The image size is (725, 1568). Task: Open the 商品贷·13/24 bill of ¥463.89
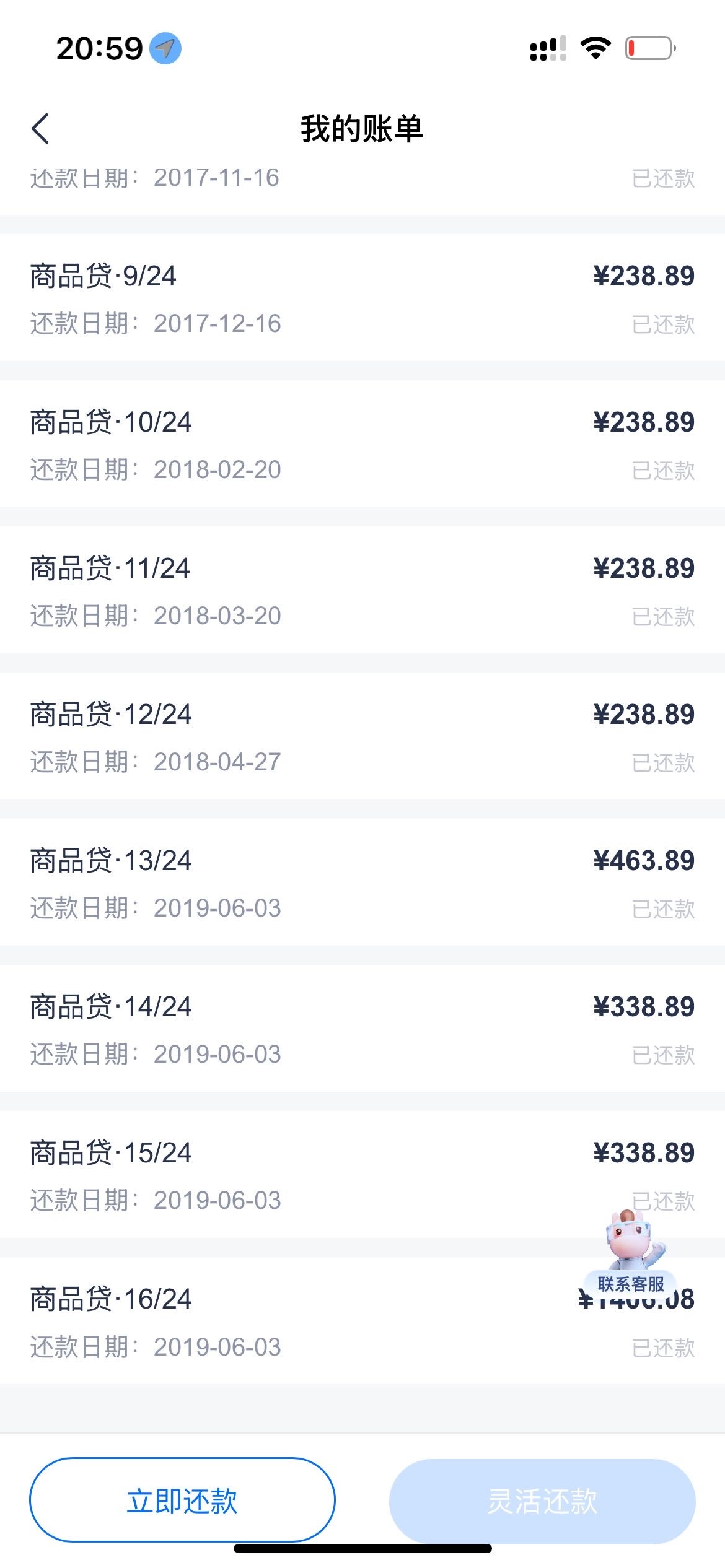362,882
